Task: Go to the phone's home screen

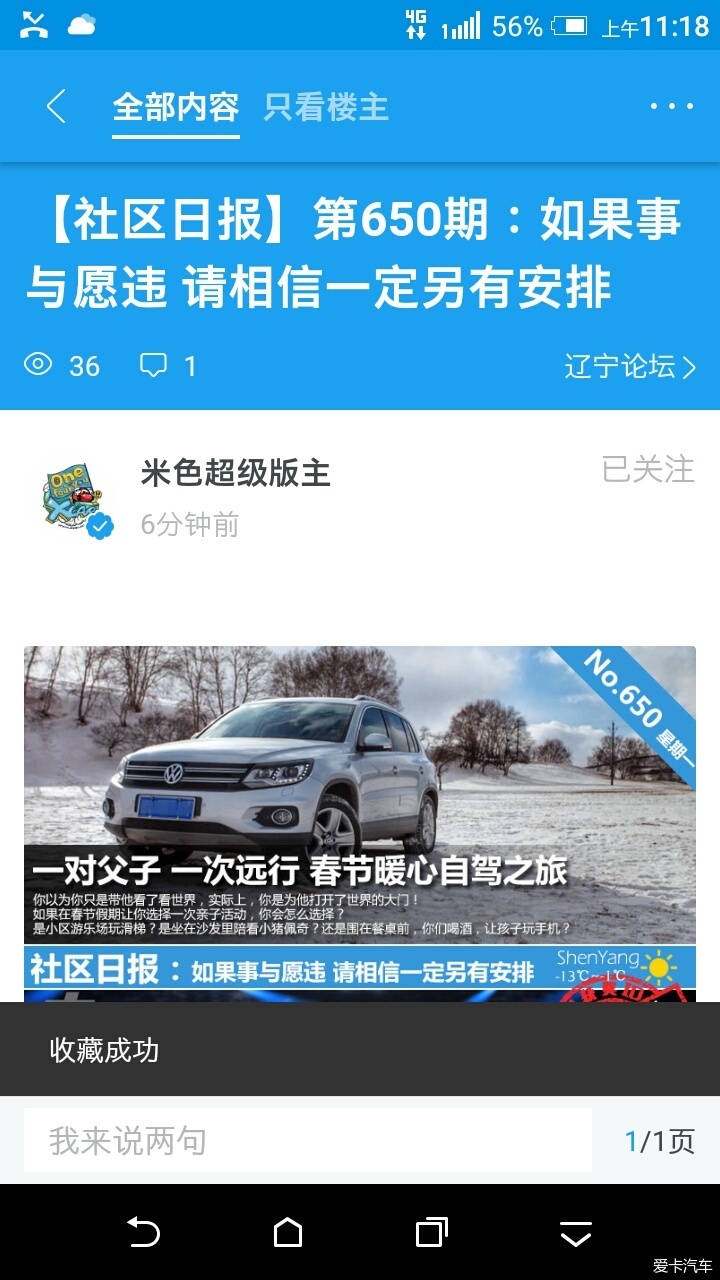Action: point(288,1232)
